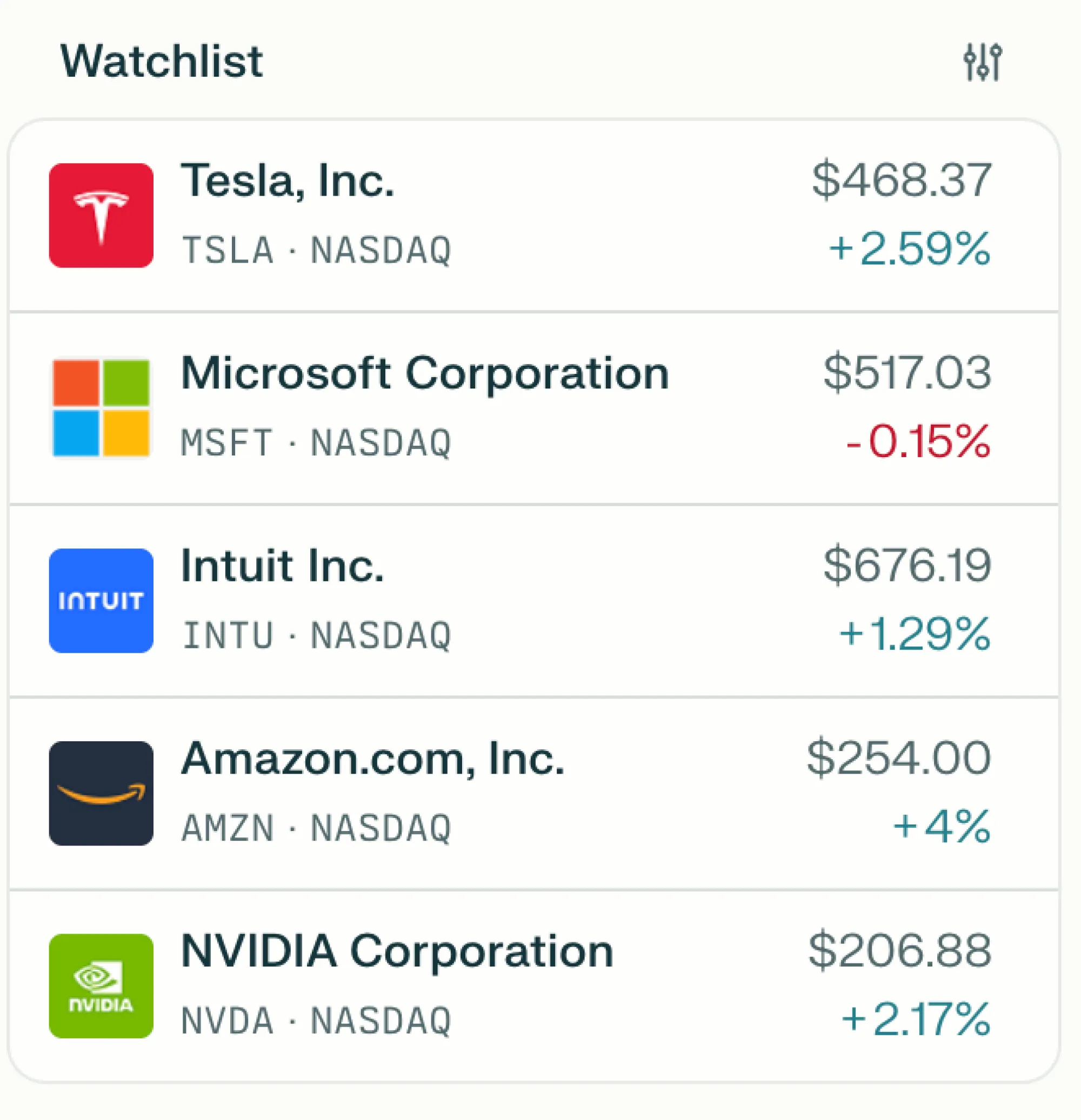Click the NVDA NASDAQ ticker label
Viewport: 1081px width, 1120px height.
coord(316,1018)
